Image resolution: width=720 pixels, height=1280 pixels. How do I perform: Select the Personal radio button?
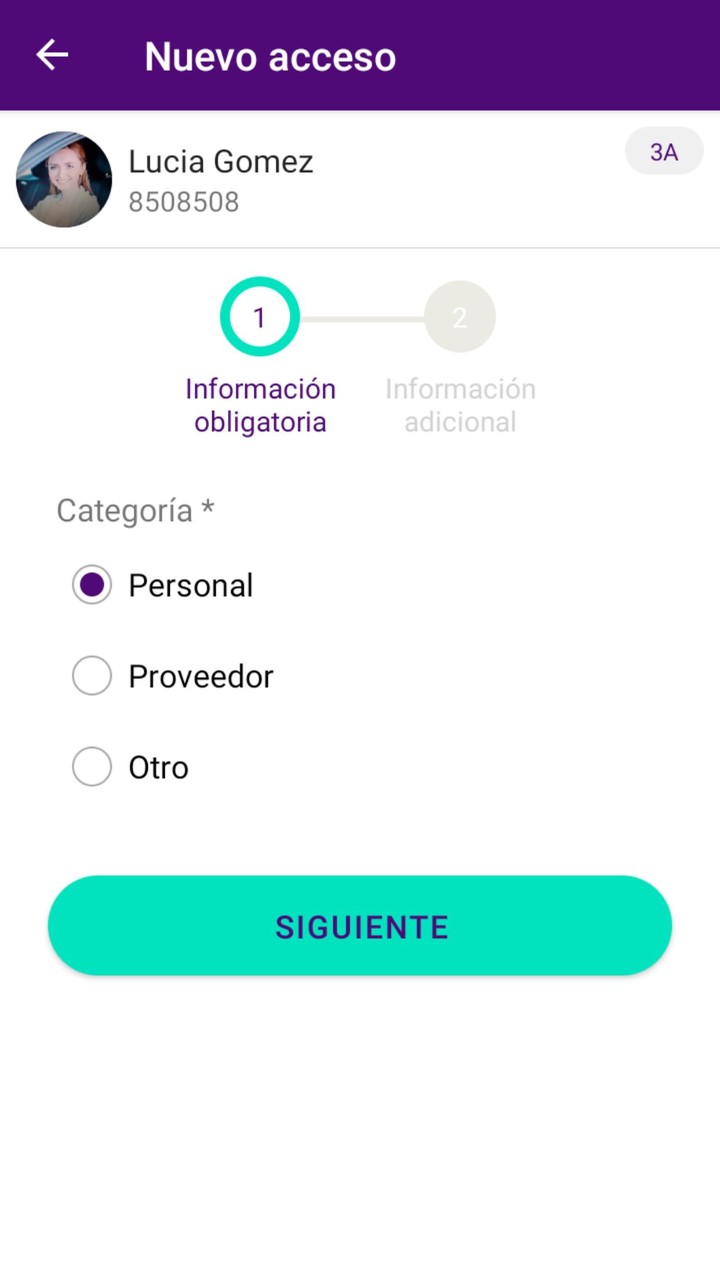point(92,585)
